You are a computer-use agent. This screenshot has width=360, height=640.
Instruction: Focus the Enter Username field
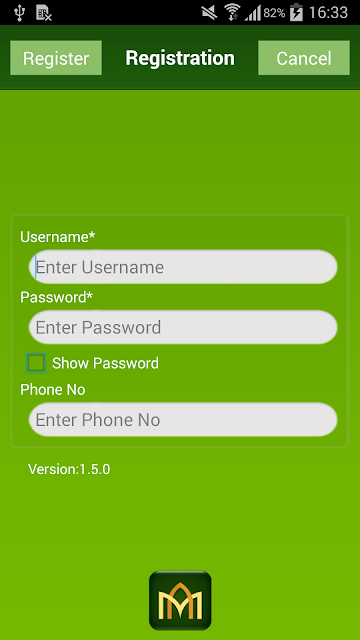(x=183, y=267)
